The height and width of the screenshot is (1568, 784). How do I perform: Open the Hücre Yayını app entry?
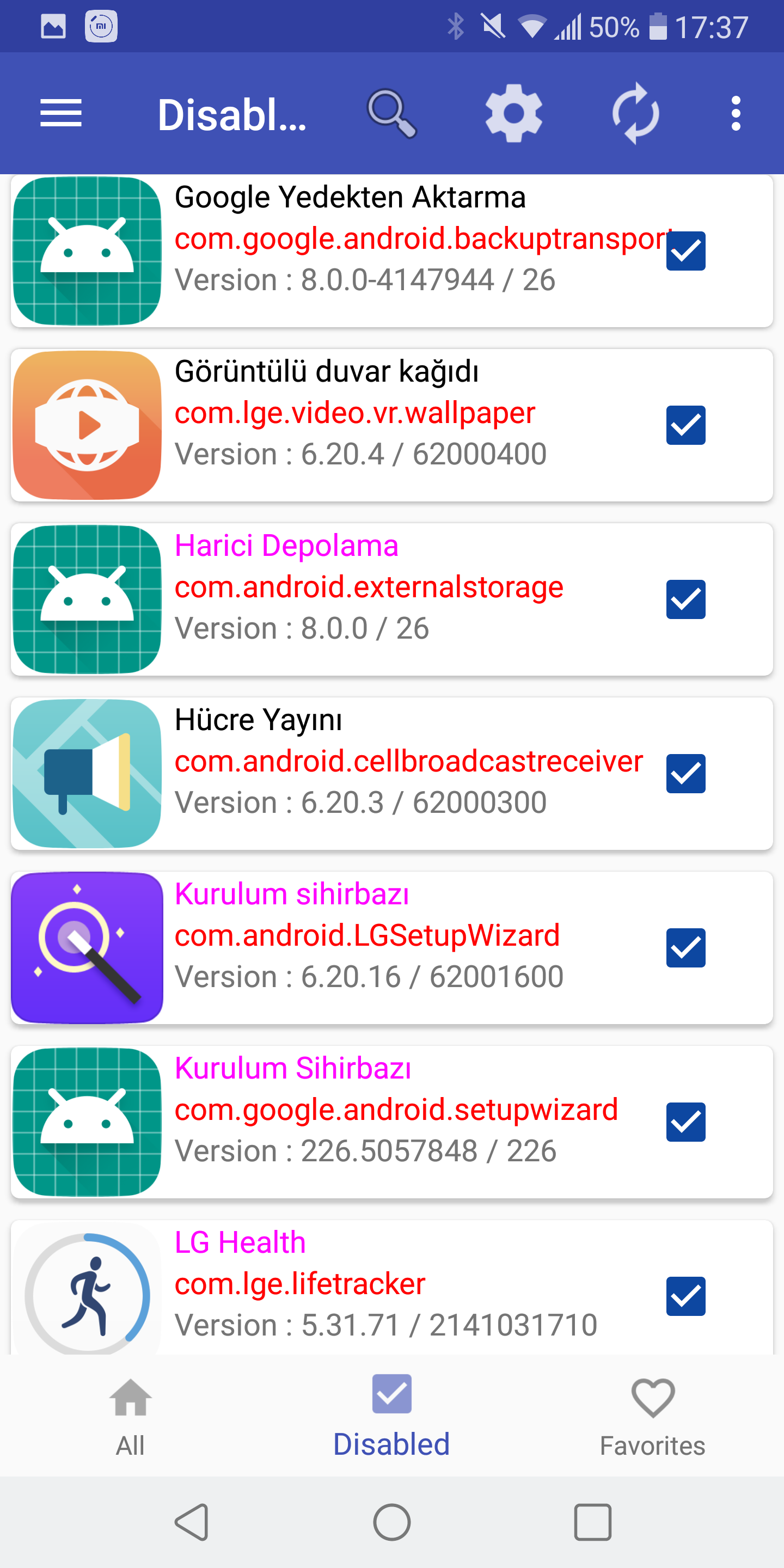pos(392,774)
